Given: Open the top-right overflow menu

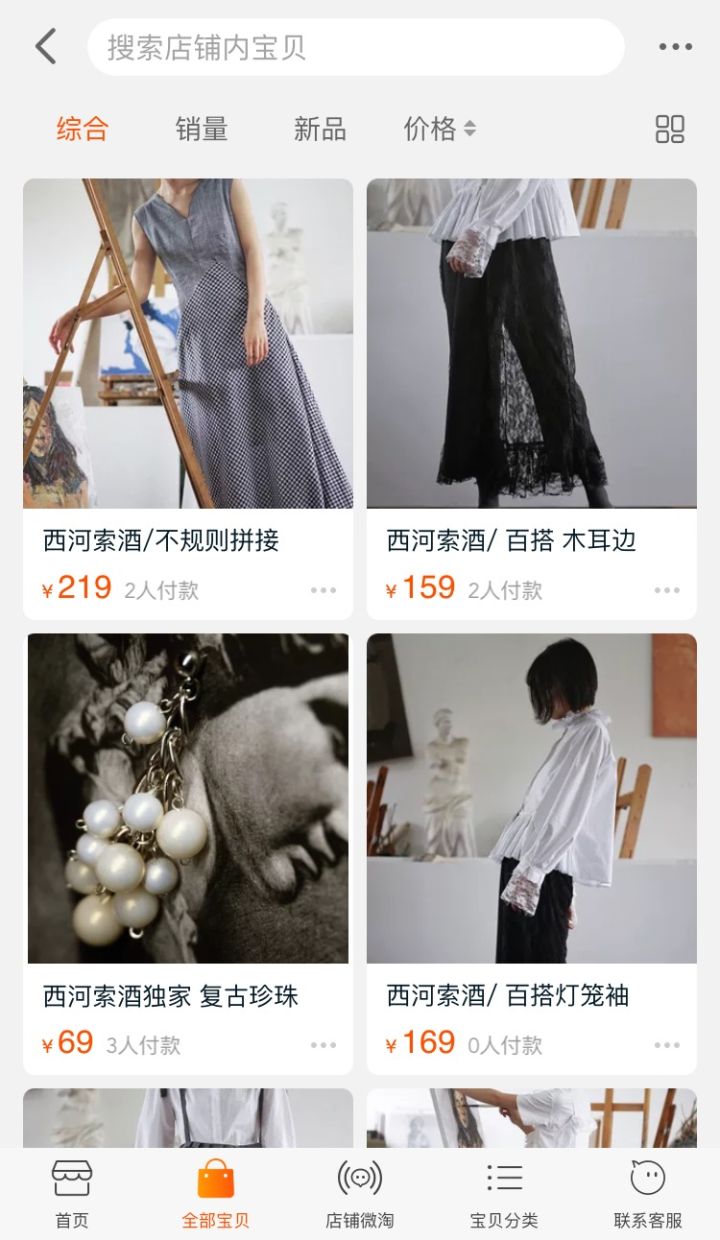Looking at the screenshot, I should tap(675, 47).
